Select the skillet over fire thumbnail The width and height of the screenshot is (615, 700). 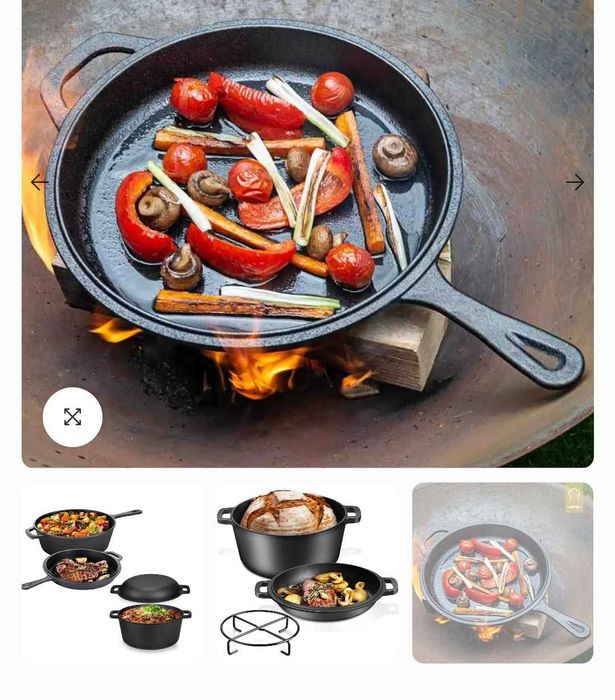502,573
